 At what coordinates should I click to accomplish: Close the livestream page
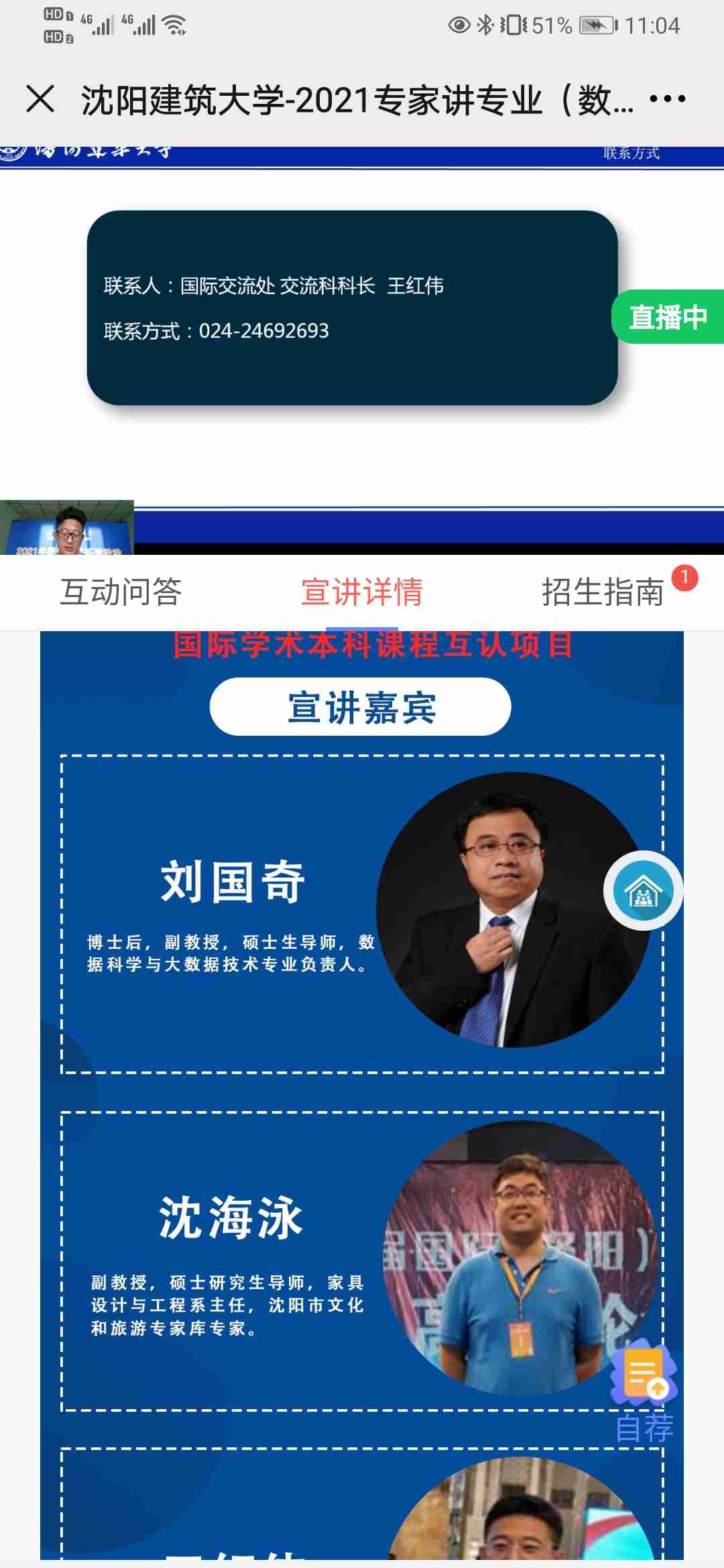click(40, 99)
